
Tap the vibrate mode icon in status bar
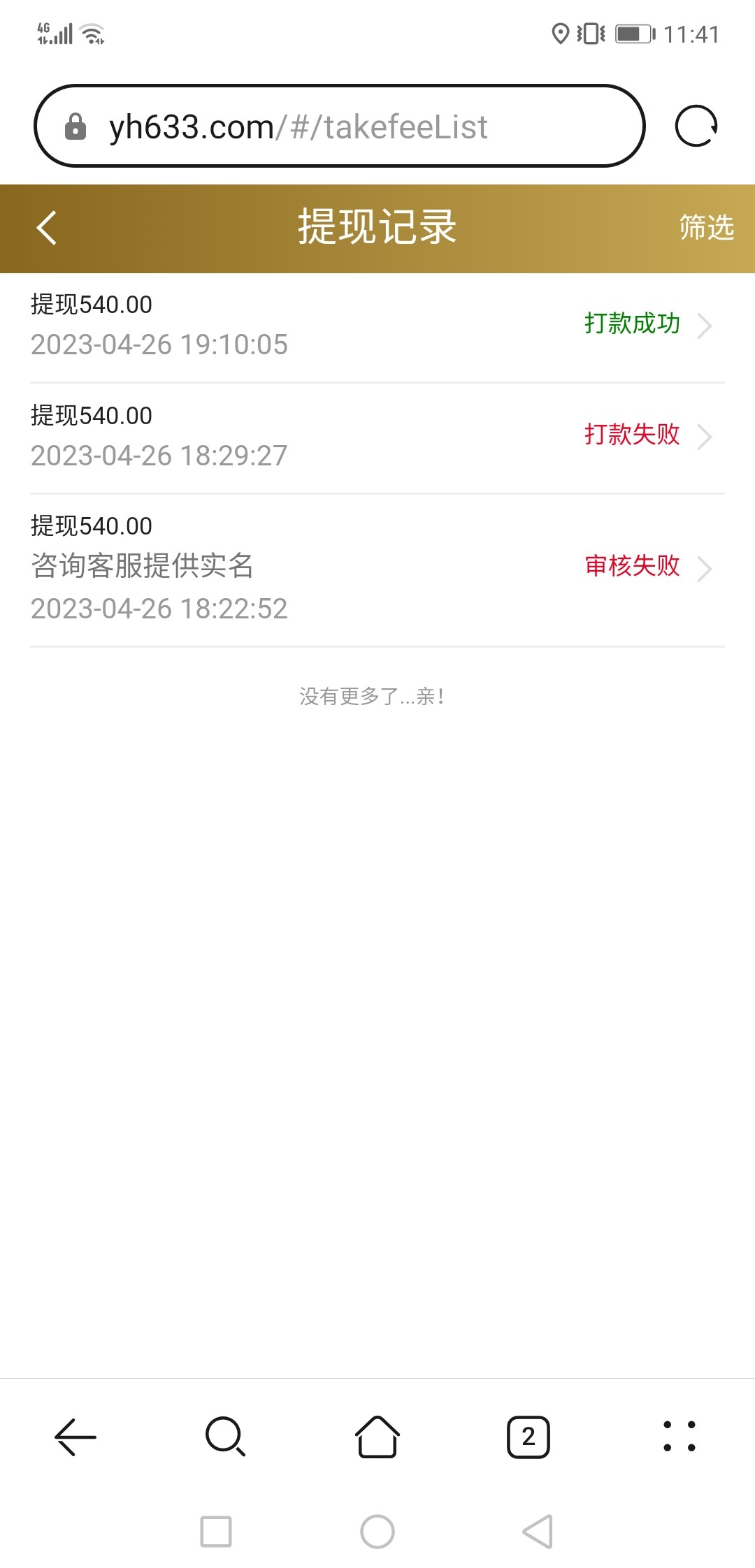point(591,33)
